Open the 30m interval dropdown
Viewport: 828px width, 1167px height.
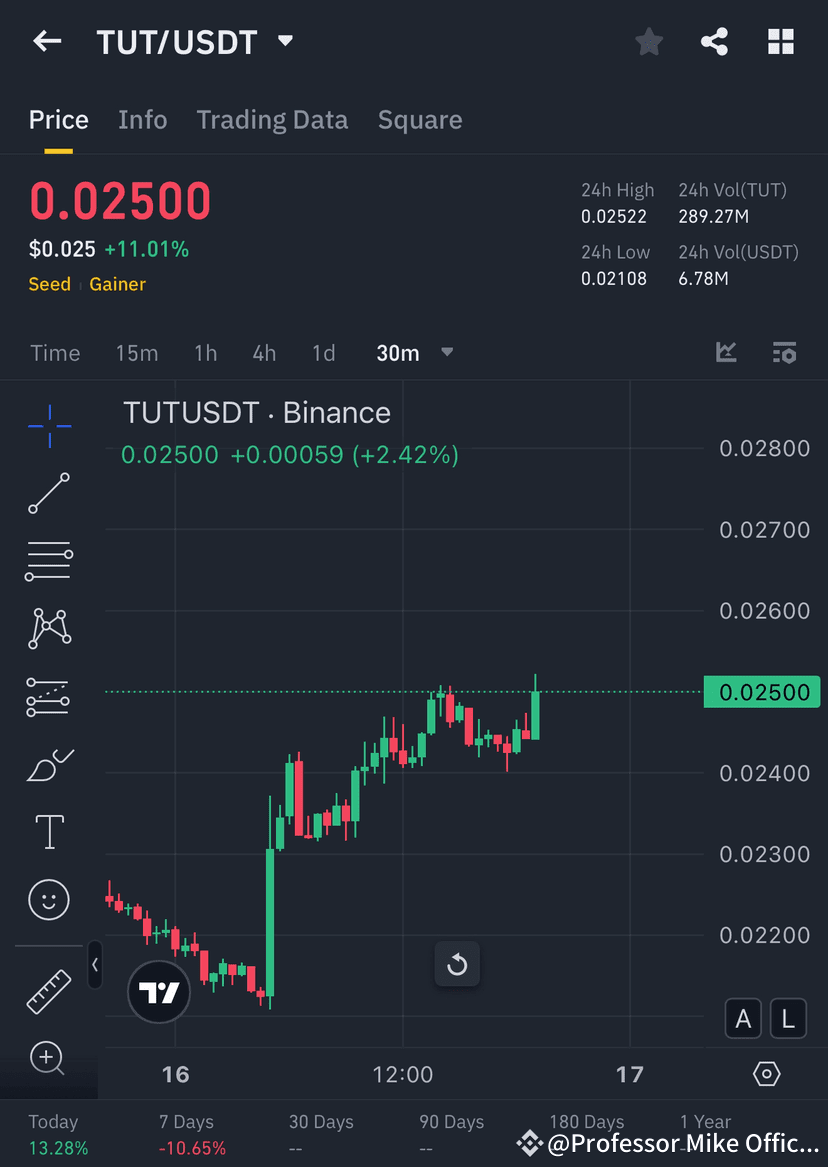click(x=413, y=352)
